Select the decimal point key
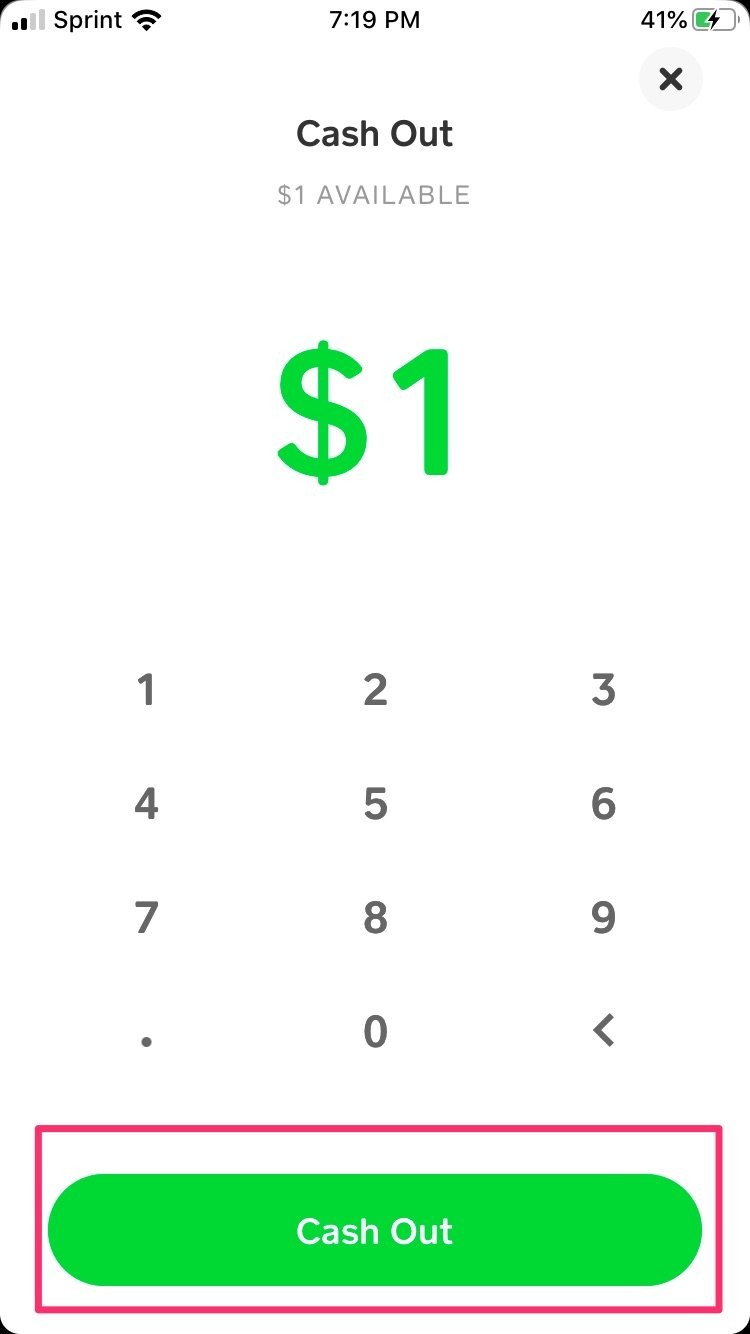Viewport: 750px width, 1334px height. [146, 1031]
